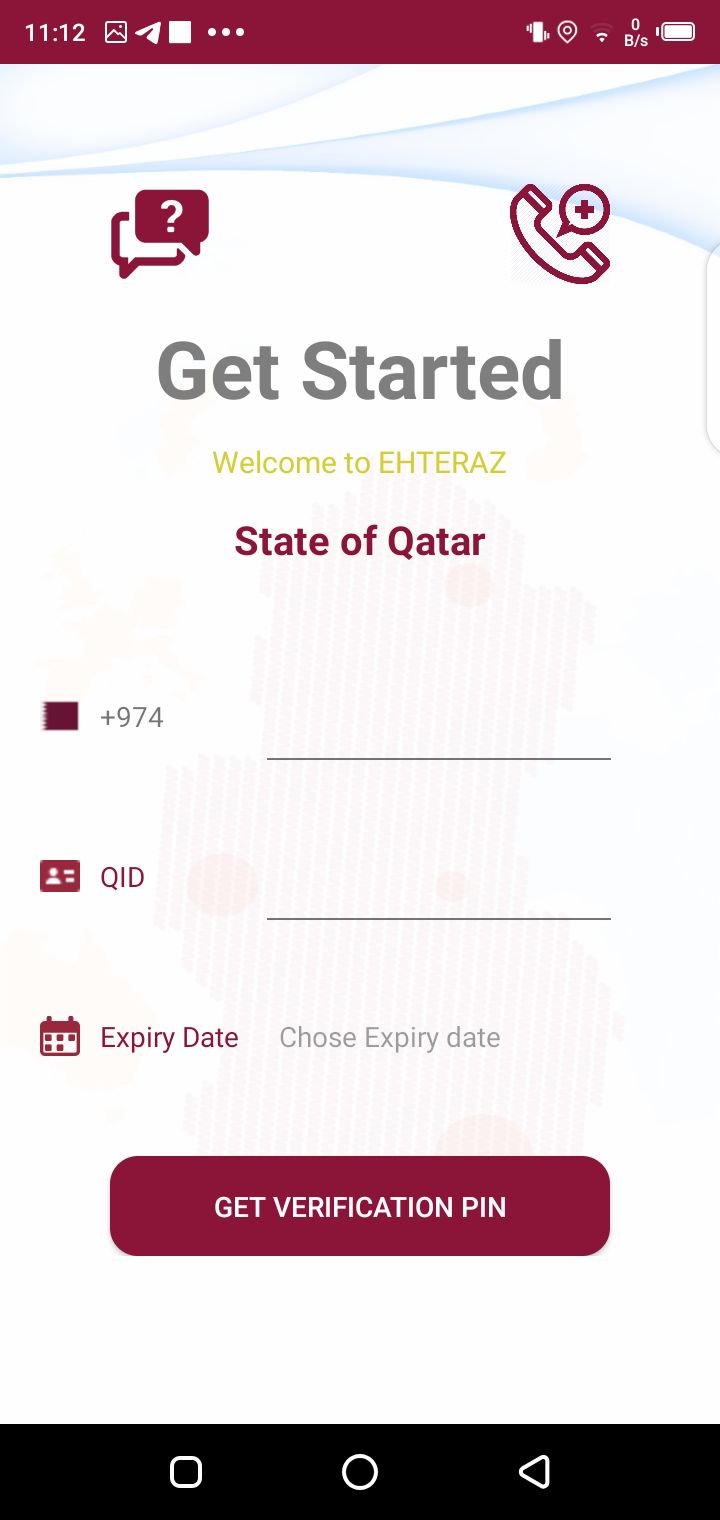Tap GET VERIFICATION PIN button
Viewport: 720px width, 1520px height.
click(360, 1206)
